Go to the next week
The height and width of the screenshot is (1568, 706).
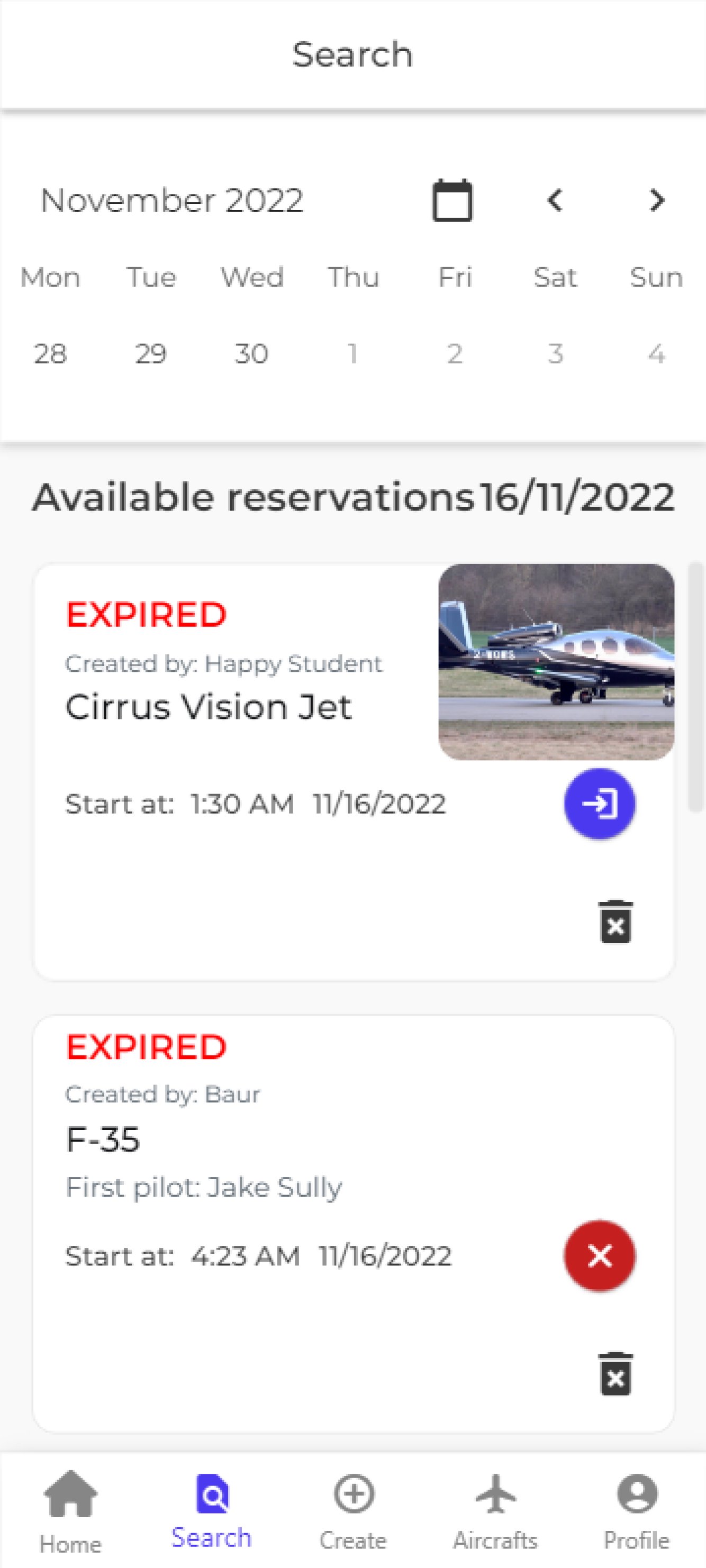[x=656, y=200]
